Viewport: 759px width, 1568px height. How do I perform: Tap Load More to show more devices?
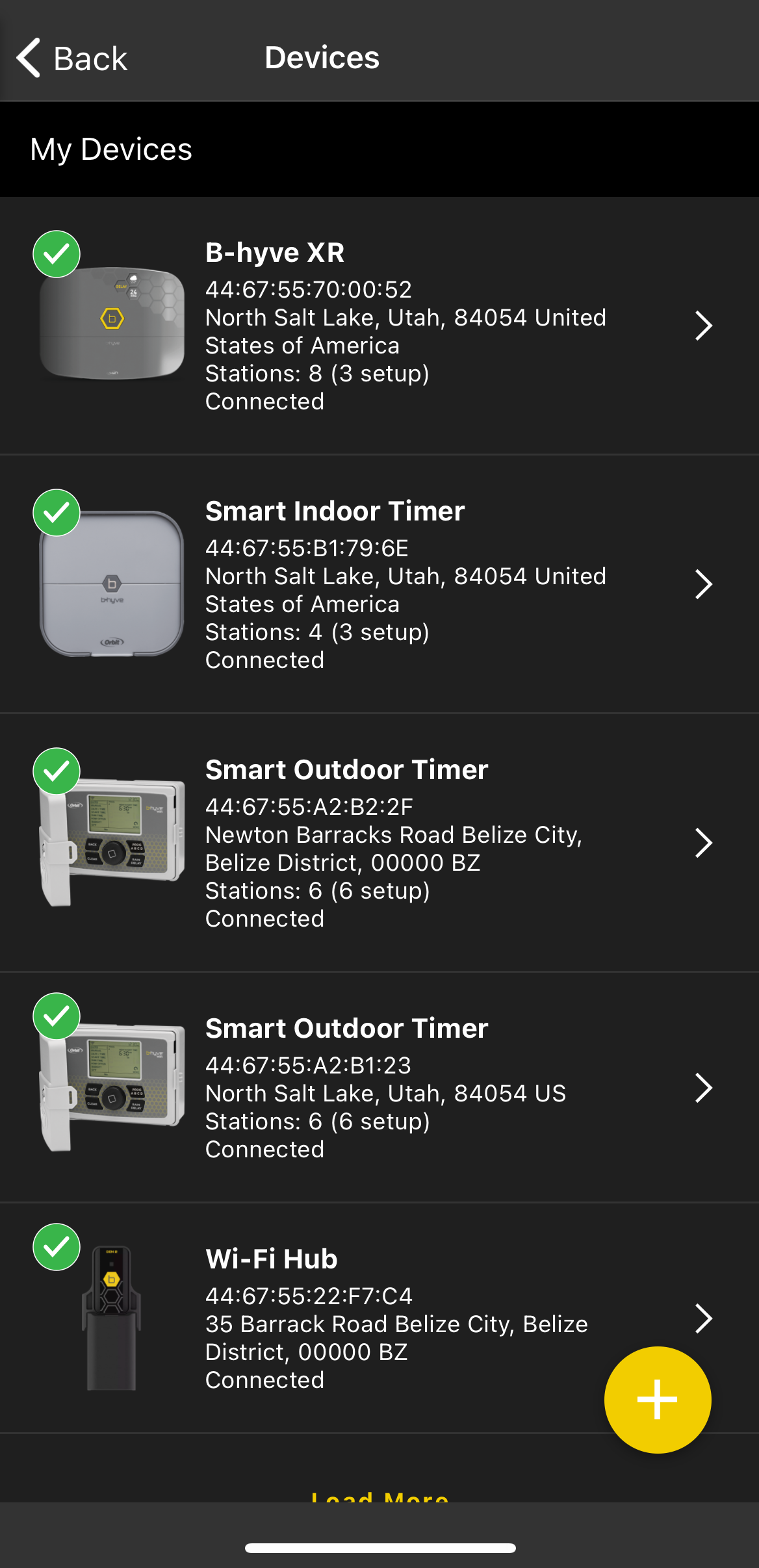point(379,1495)
